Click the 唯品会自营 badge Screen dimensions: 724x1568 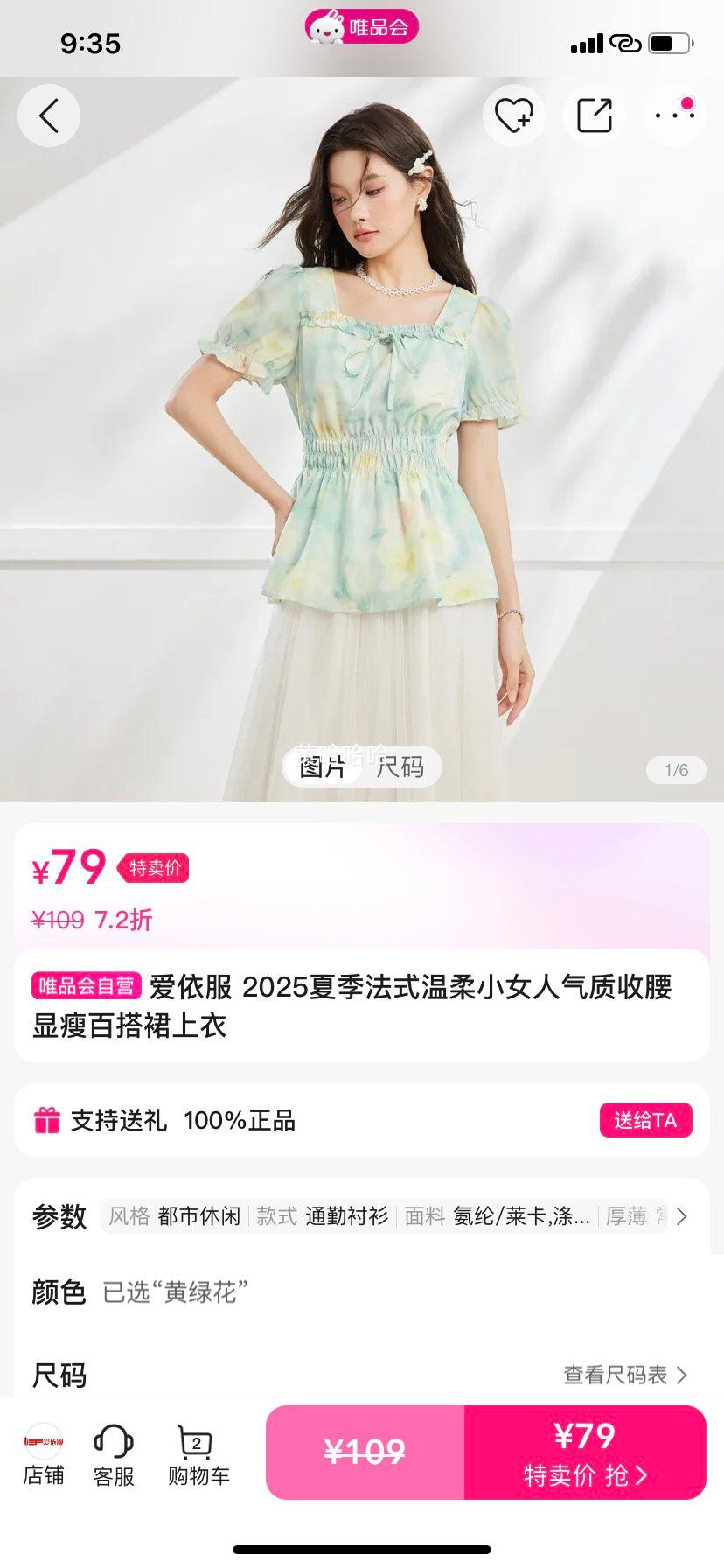click(x=84, y=986)
